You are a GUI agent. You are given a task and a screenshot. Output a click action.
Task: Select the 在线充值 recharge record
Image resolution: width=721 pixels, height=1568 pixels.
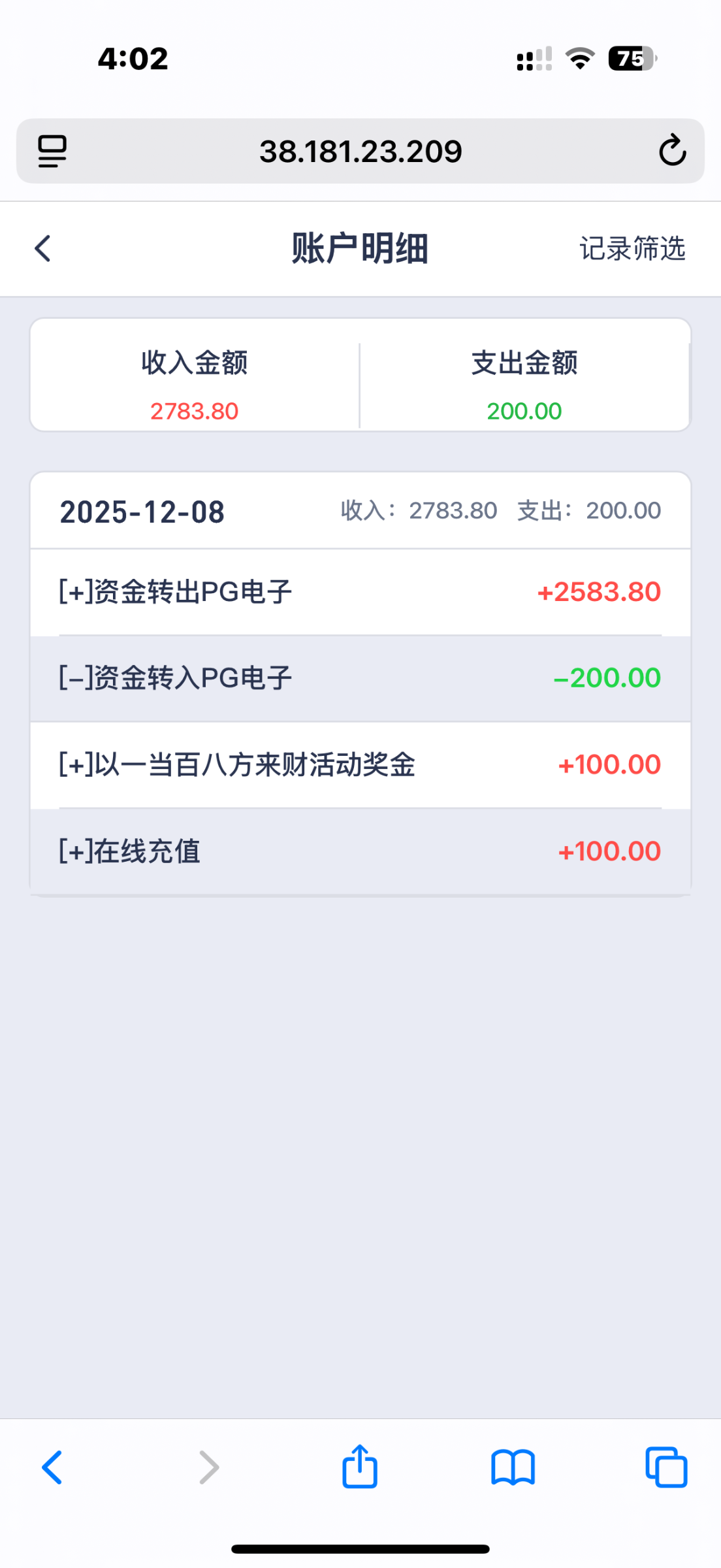point(360,851)
